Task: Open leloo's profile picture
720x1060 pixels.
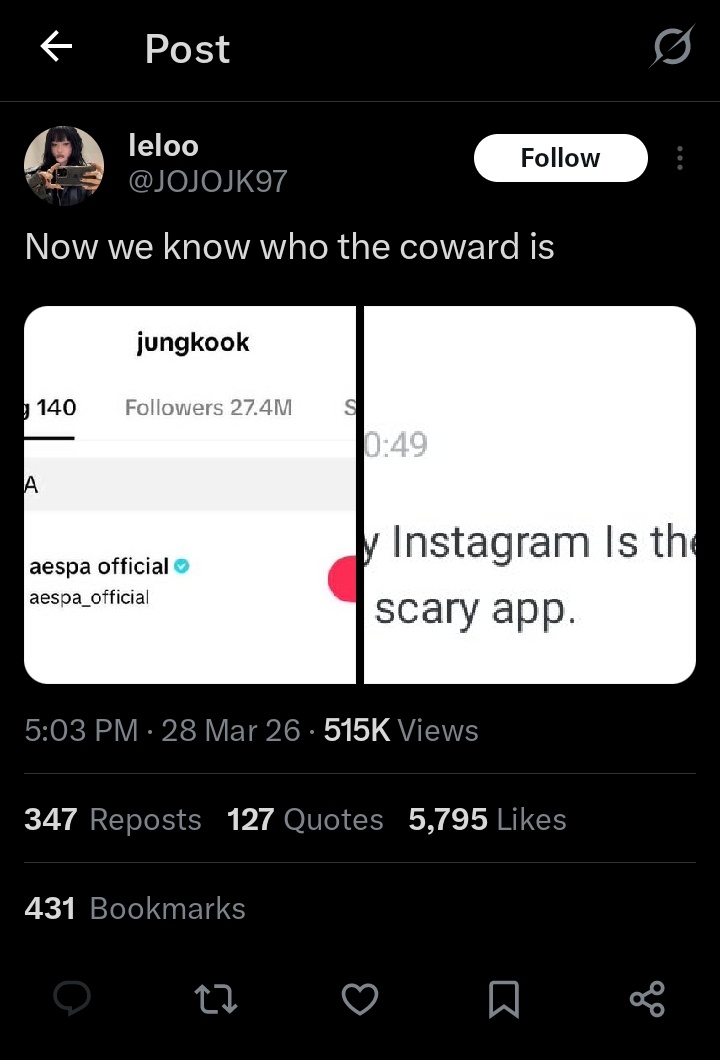Action: pyautogui.click(x=64, y=166)
